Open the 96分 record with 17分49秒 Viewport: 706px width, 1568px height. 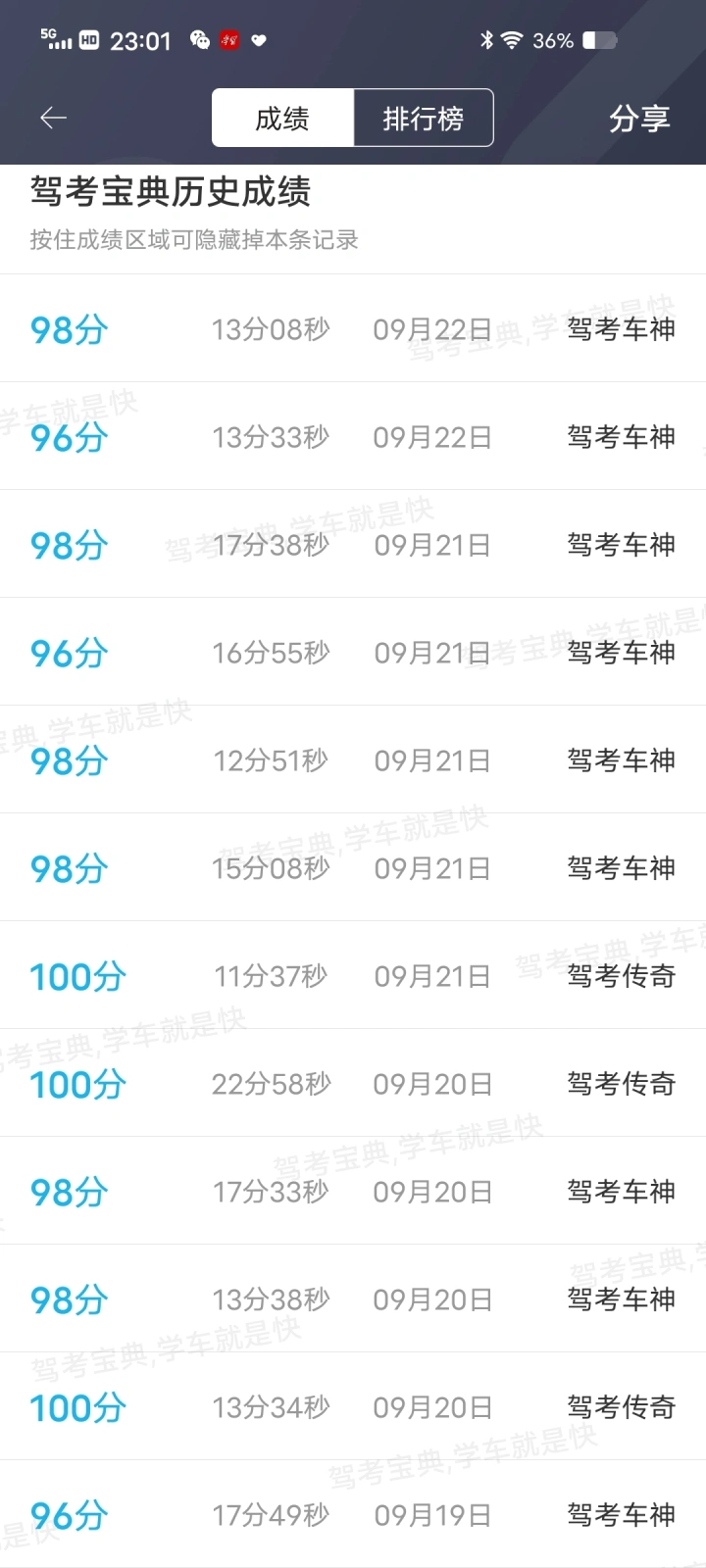click(x=353, y=1514)
